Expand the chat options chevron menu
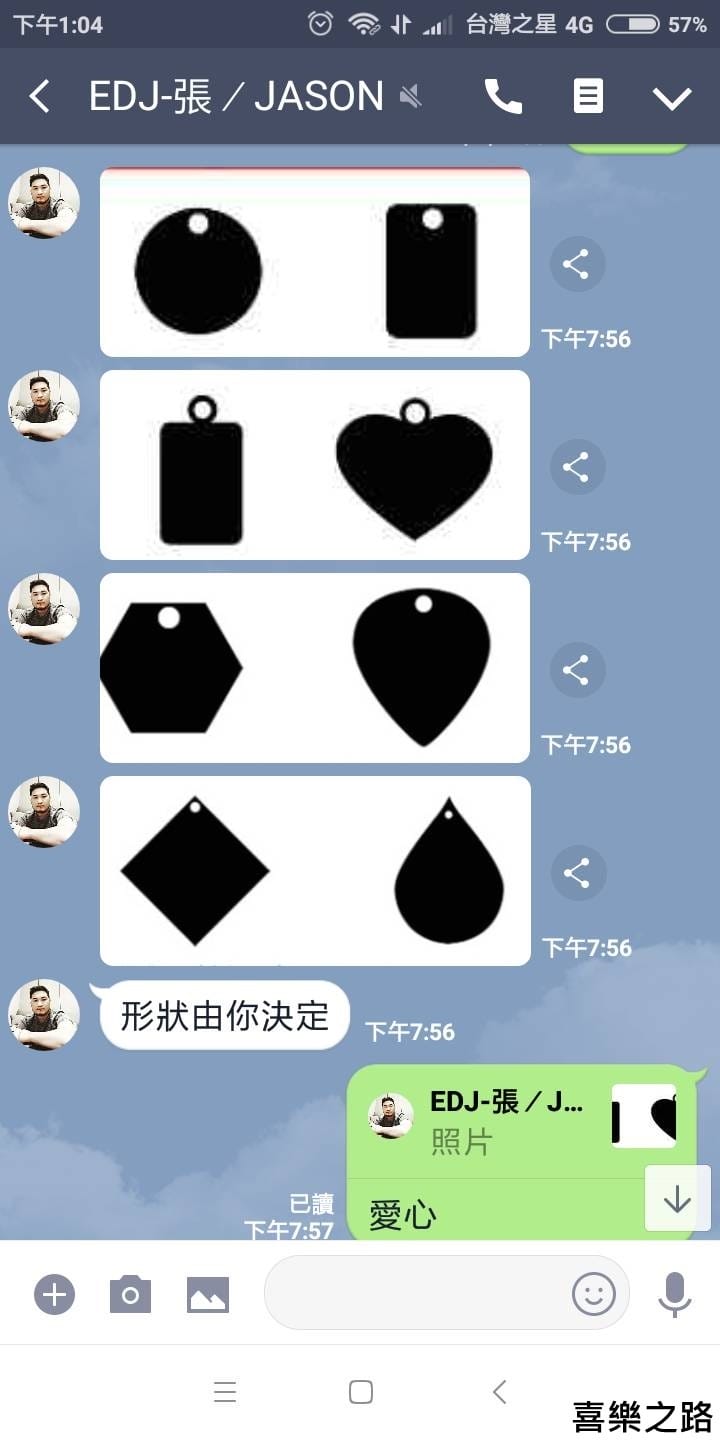The height and width of the screenshot is (1440, 720). pos(671,98)
